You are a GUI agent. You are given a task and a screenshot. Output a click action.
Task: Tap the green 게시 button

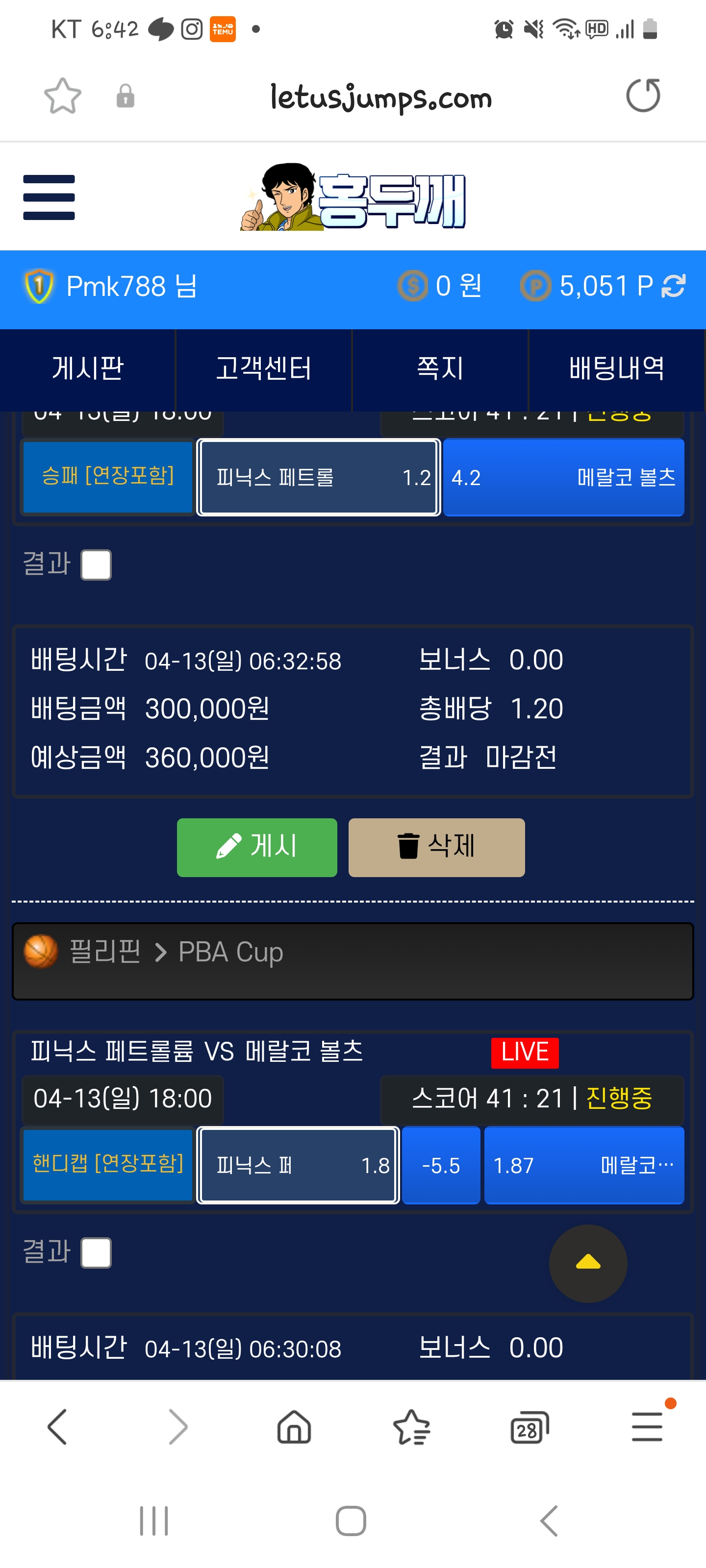(x=256, y=847)
